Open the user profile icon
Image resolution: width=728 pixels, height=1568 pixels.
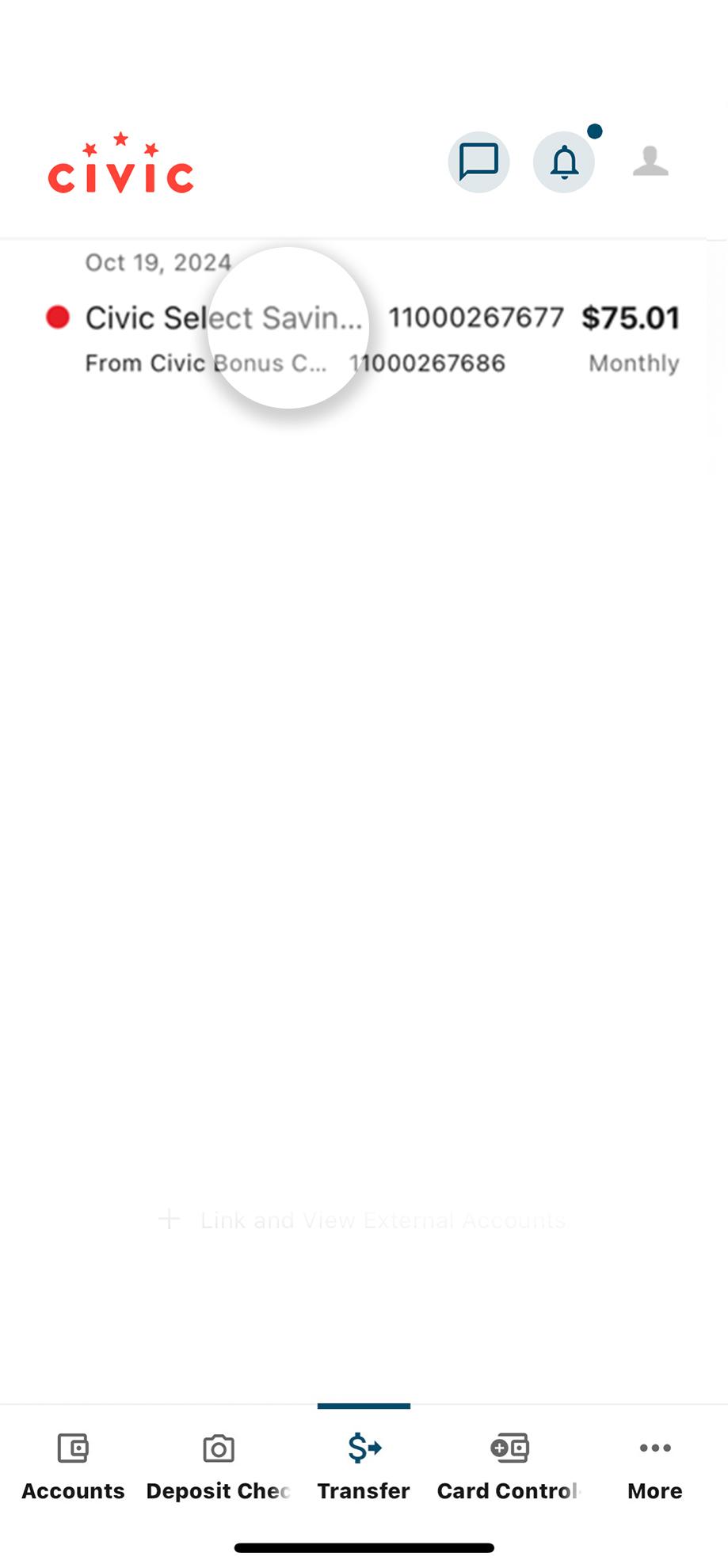[650, 162]
